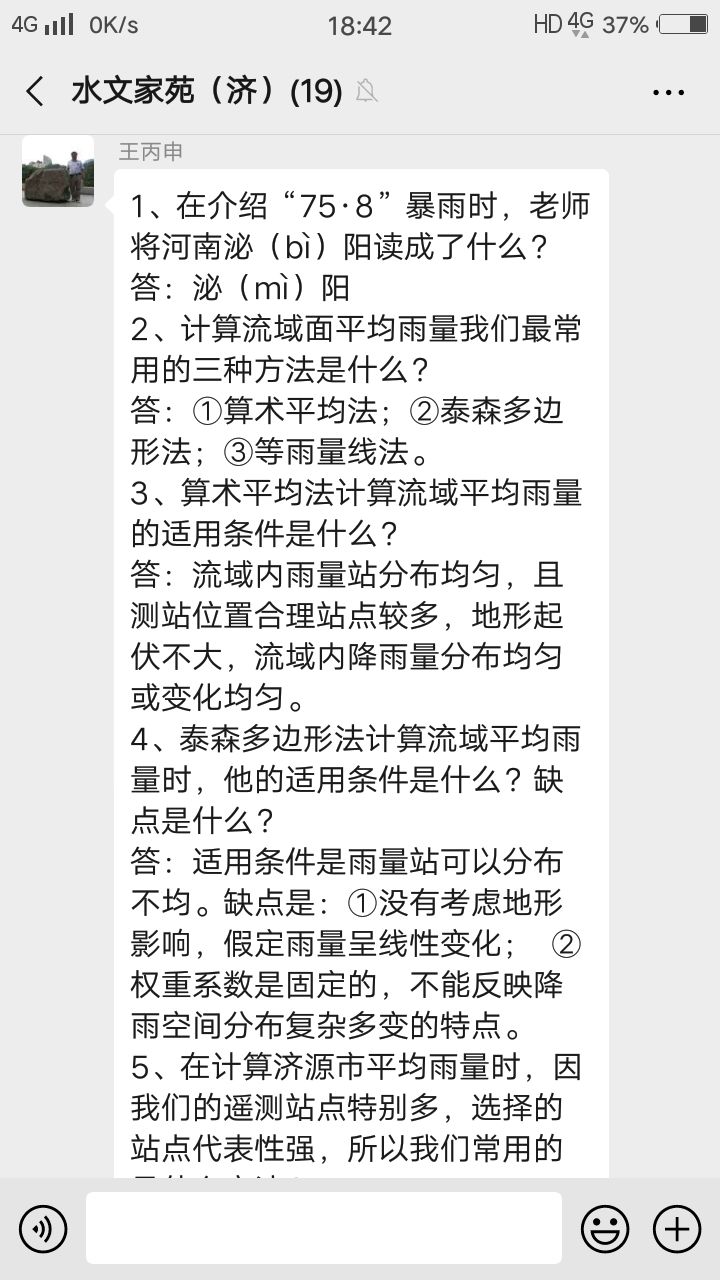
Task: Open the emoji picker
Action: point(605,1228)
